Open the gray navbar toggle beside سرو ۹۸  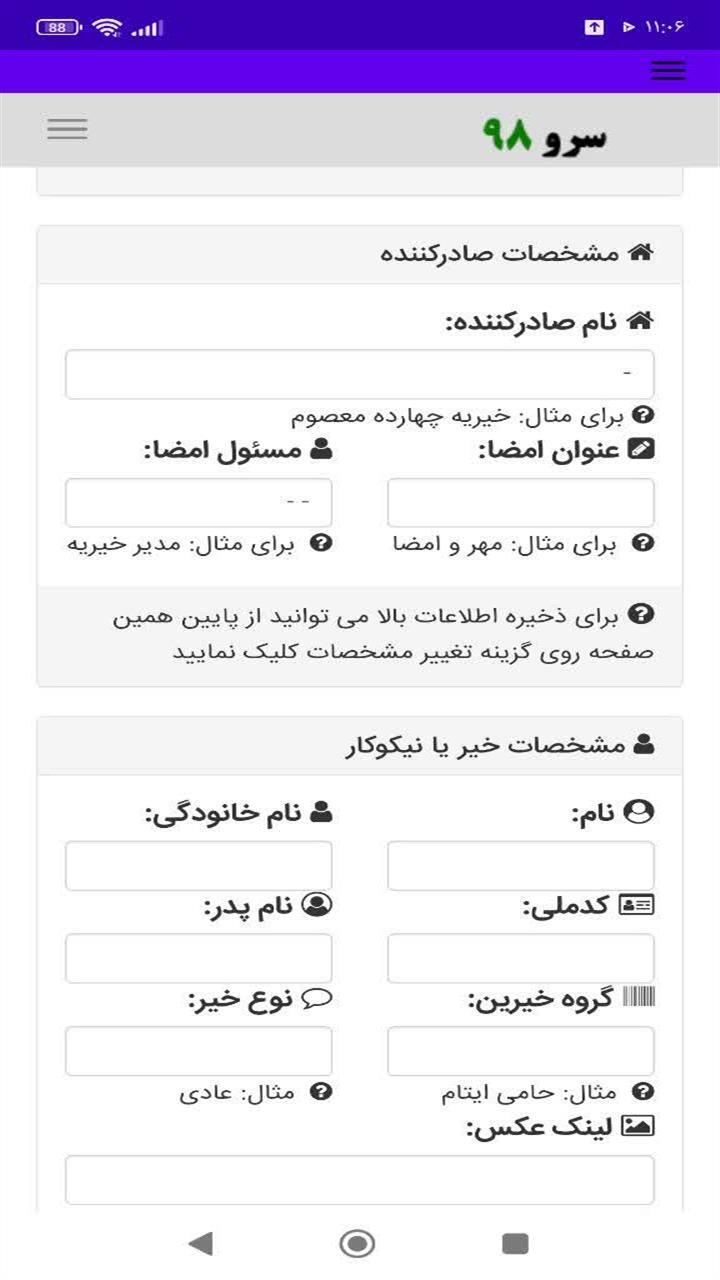pyautogui.click(x=67, y=129)
